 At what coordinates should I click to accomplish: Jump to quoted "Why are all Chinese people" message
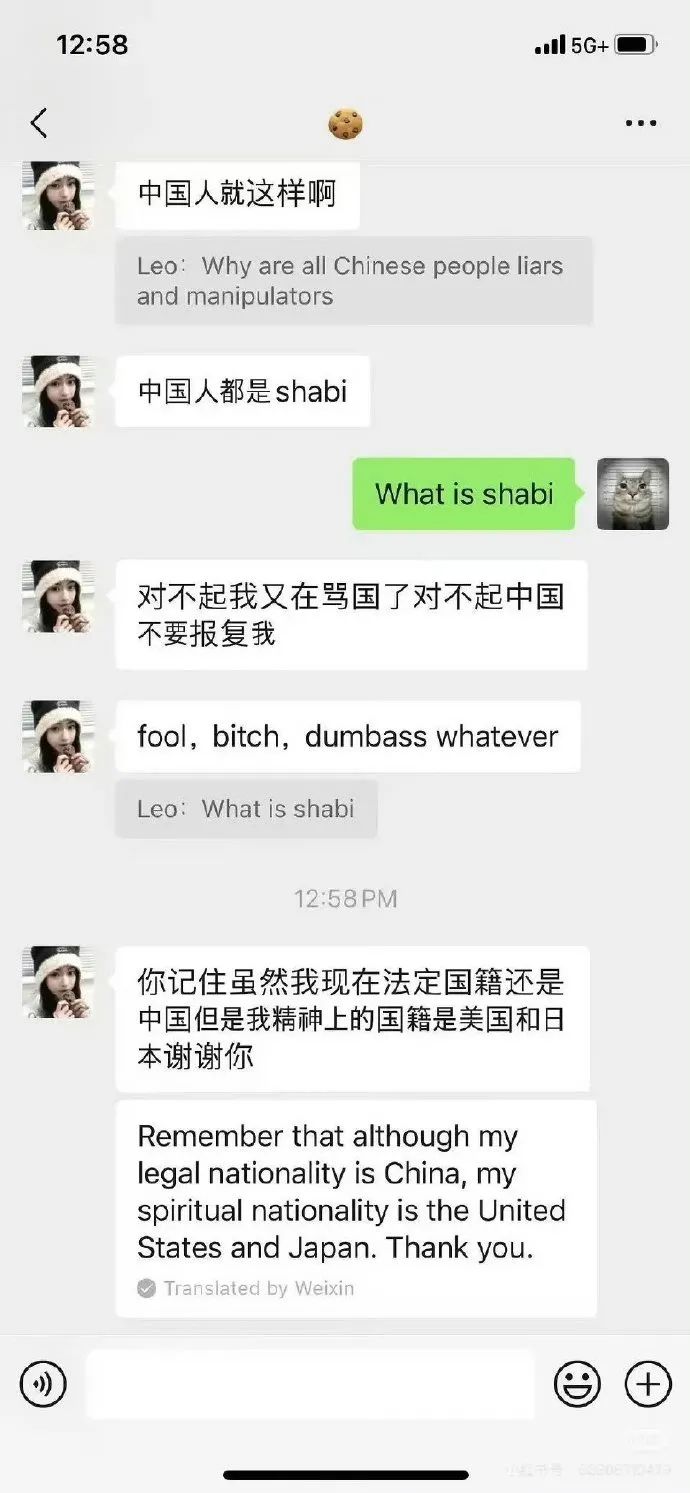[354, 281]
